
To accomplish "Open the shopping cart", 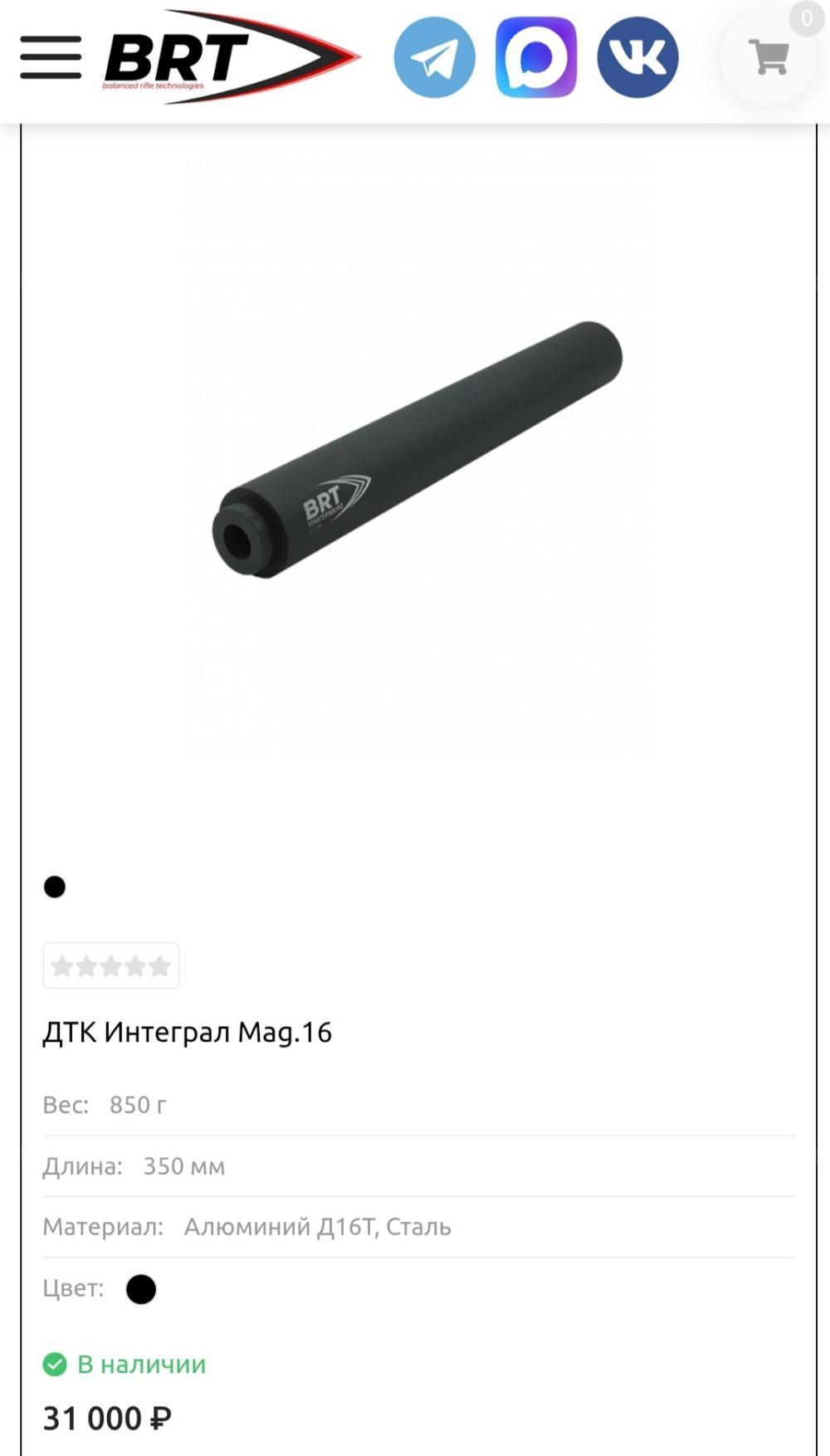I will [x=768, y=57].
